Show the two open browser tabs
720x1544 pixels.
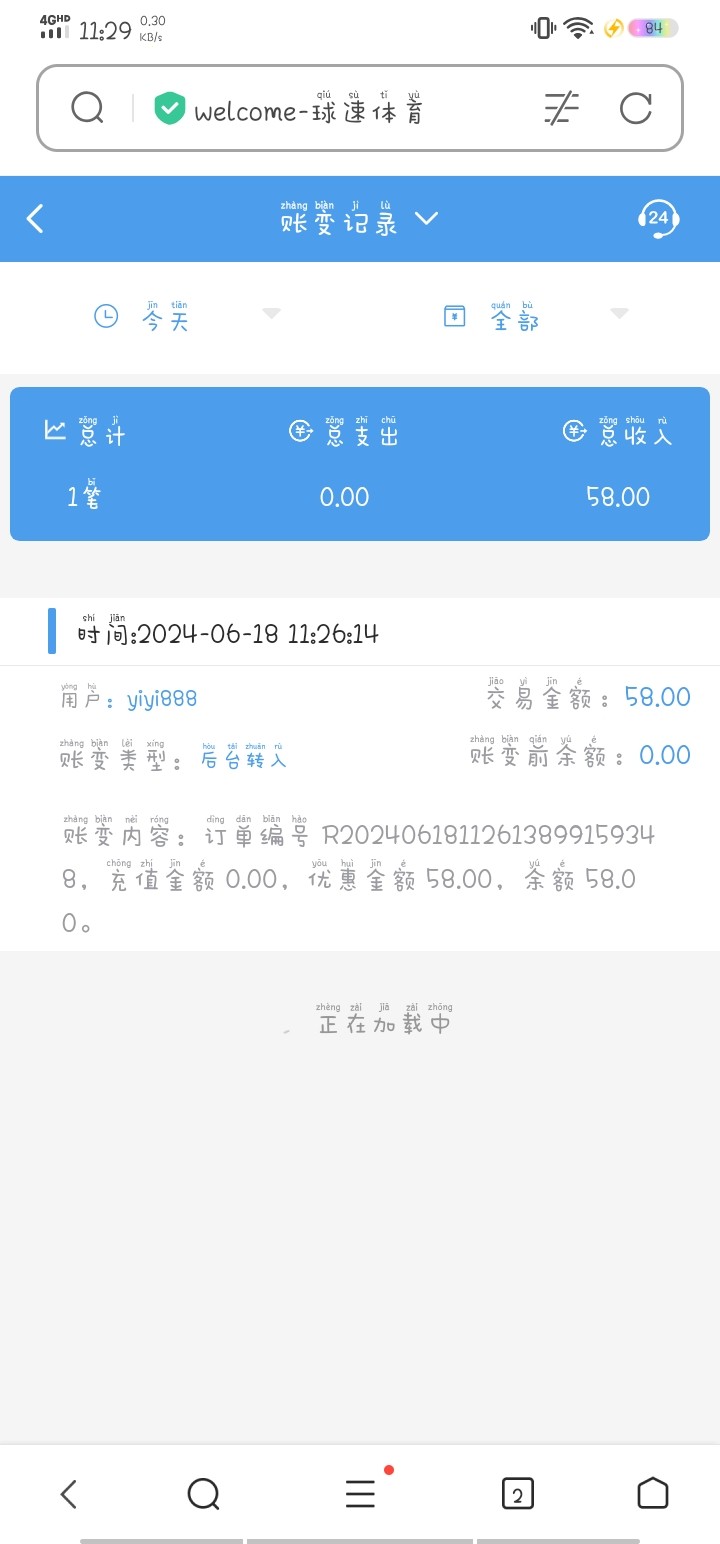(x=517, y=1494)
